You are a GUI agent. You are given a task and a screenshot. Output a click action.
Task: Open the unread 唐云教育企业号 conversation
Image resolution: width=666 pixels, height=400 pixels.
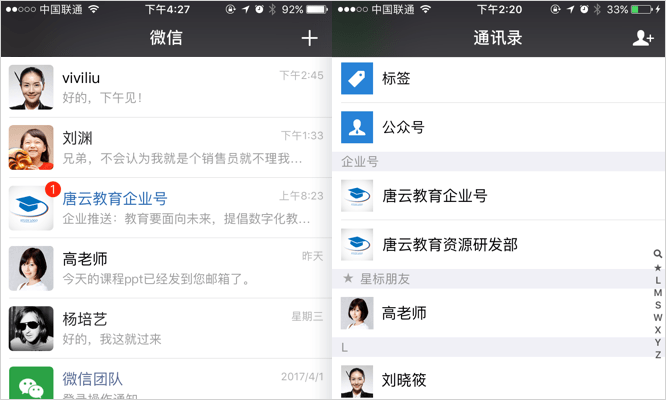point(166,207)
